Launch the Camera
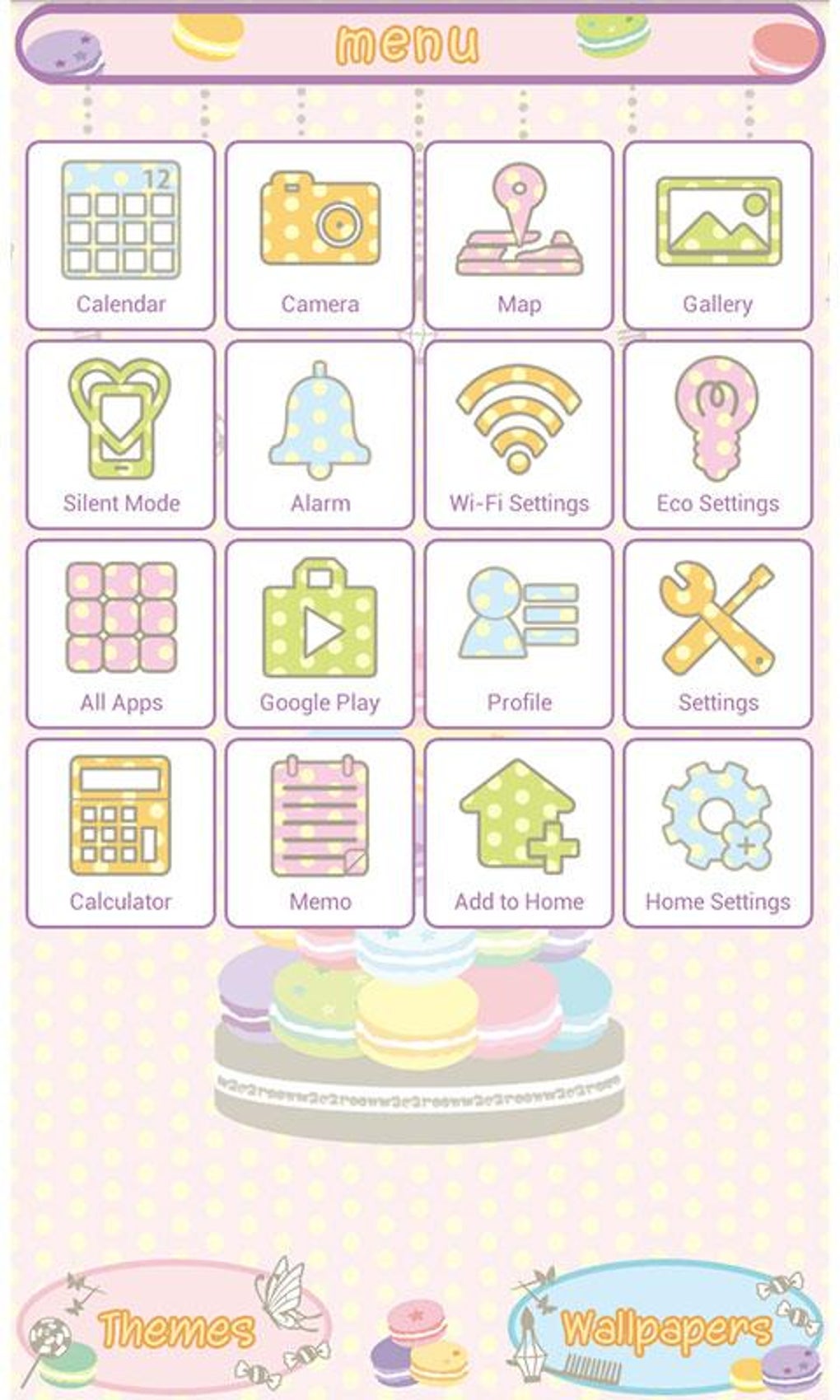The image size is (840, 1400). click(x=320, y=236)
